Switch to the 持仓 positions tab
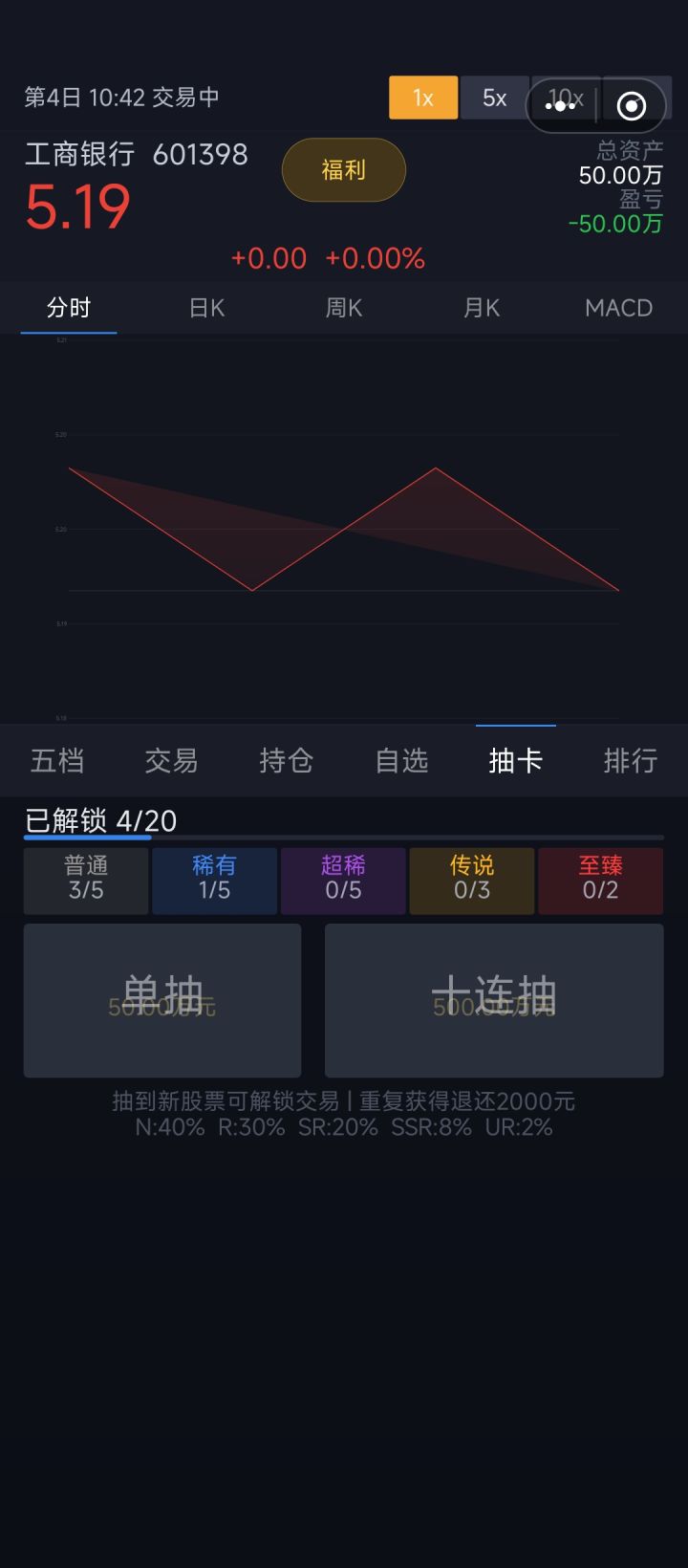 [x=286, y=760]
